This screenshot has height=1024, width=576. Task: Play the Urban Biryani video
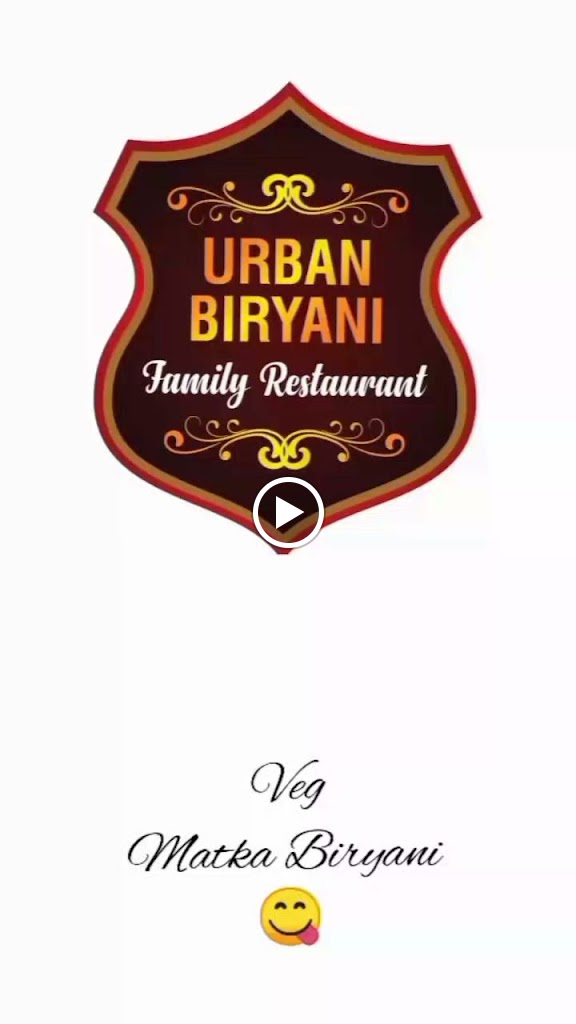288,513
